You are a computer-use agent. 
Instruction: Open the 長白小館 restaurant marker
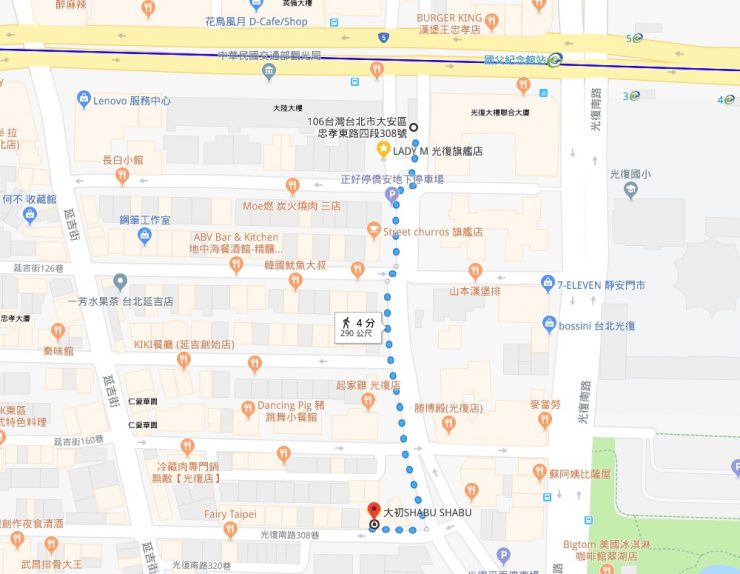tap(122, 176)
